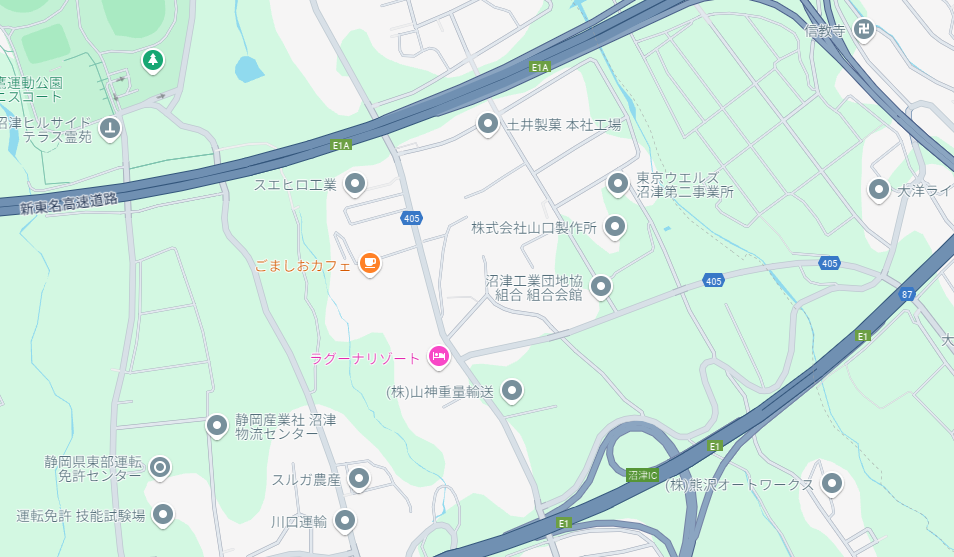Tap the 運転免許 技能試験場 marker
This screenshot has width=954, height=557.
pos(163,515)
